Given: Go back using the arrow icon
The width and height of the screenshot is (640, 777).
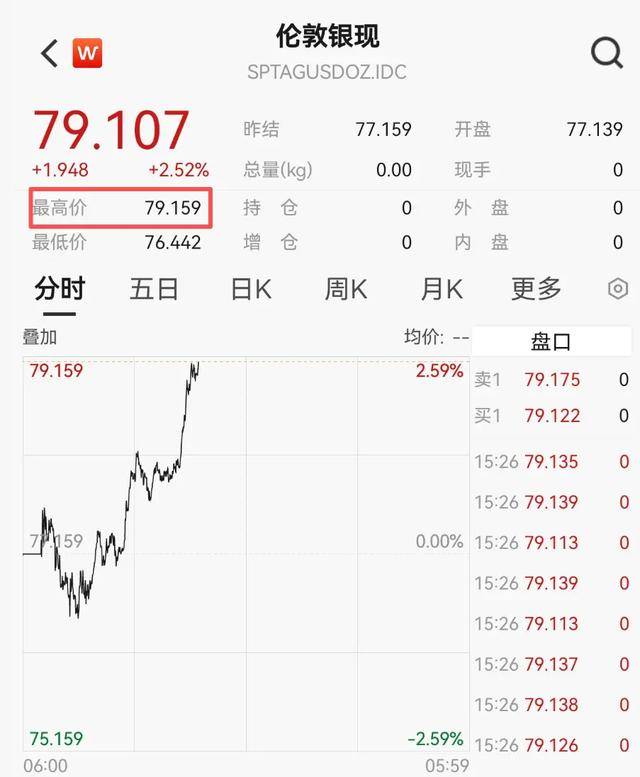Looking at the screenshot, I should click(49, 53).
